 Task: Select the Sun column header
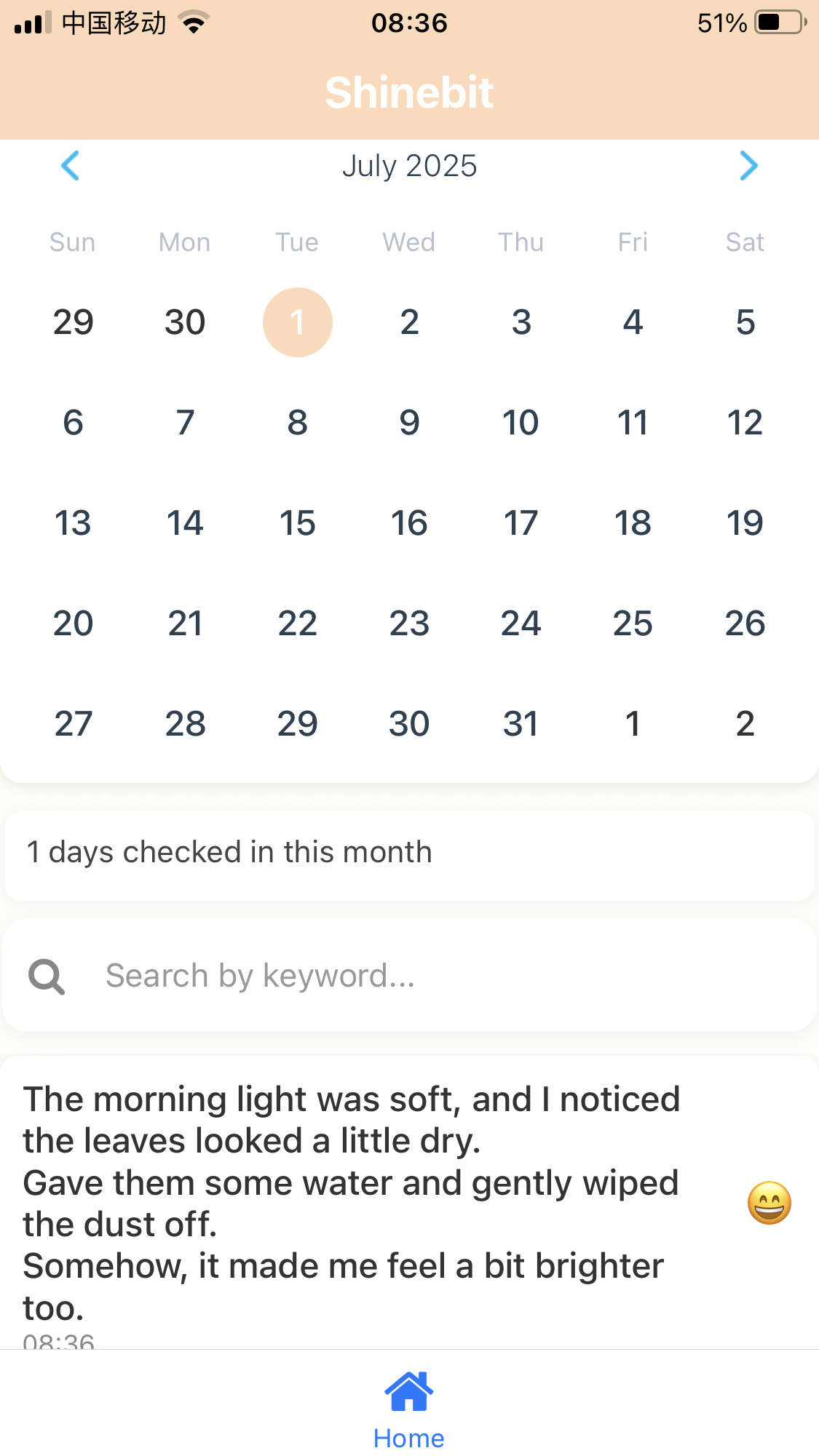click(x=72, y=242)
